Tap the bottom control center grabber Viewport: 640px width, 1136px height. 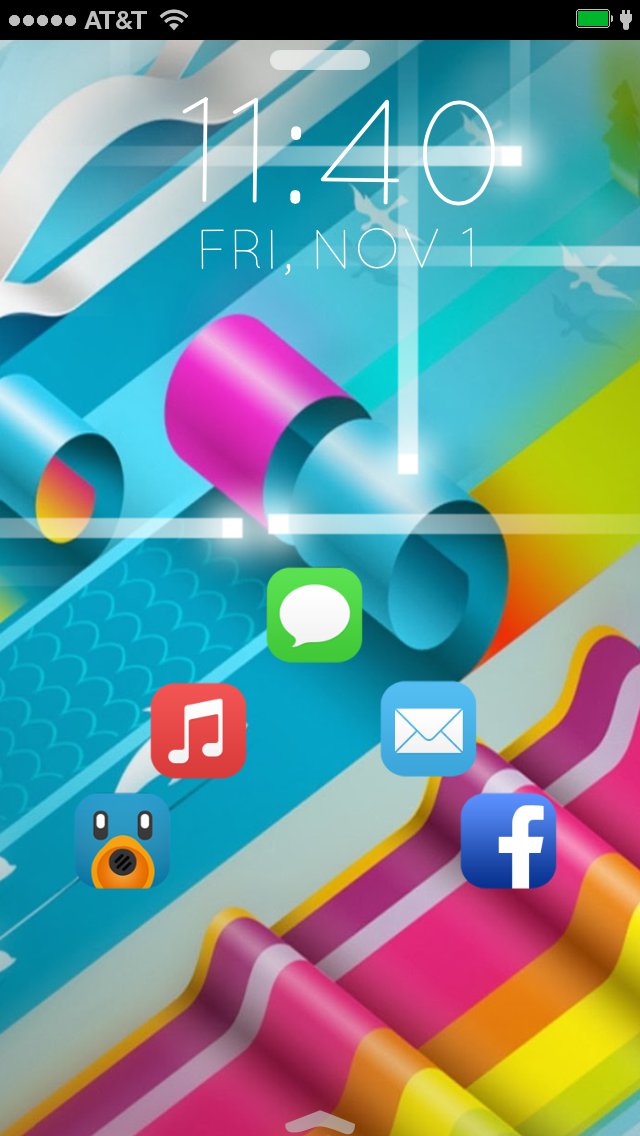coord(320,1122)
